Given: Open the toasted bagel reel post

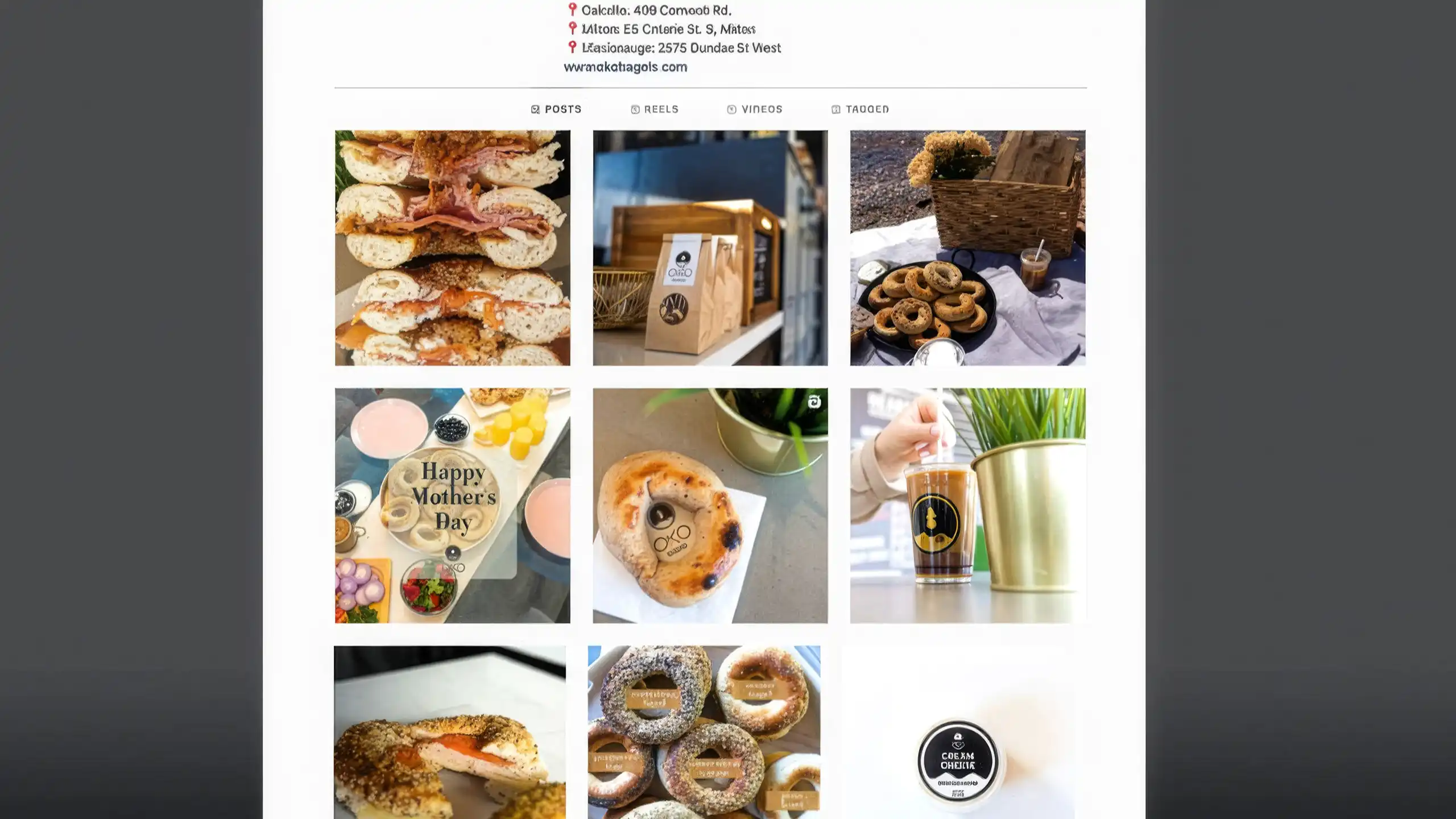Looking at the screenshot, I should point(710,506).
